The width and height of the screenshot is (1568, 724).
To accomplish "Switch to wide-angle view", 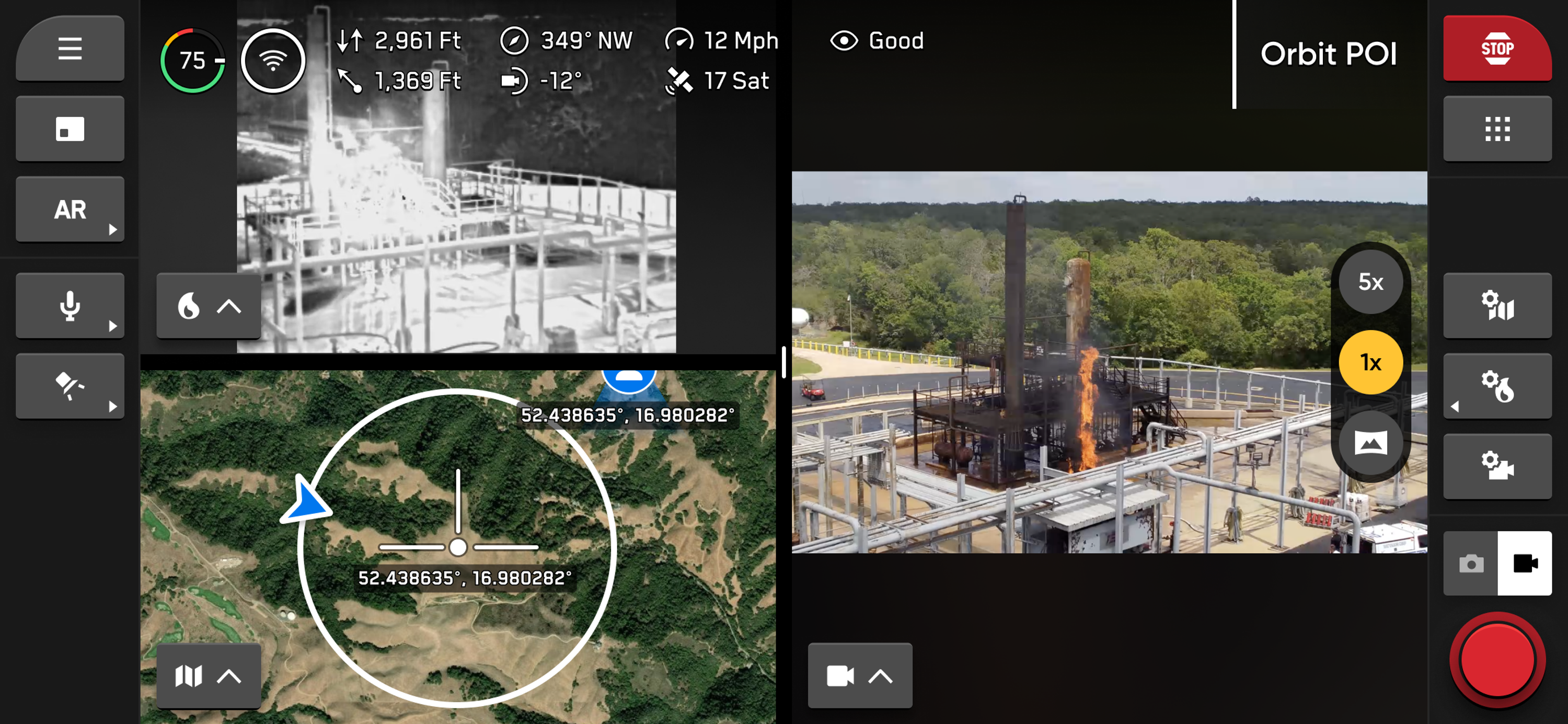I will tap(1370, 443).
